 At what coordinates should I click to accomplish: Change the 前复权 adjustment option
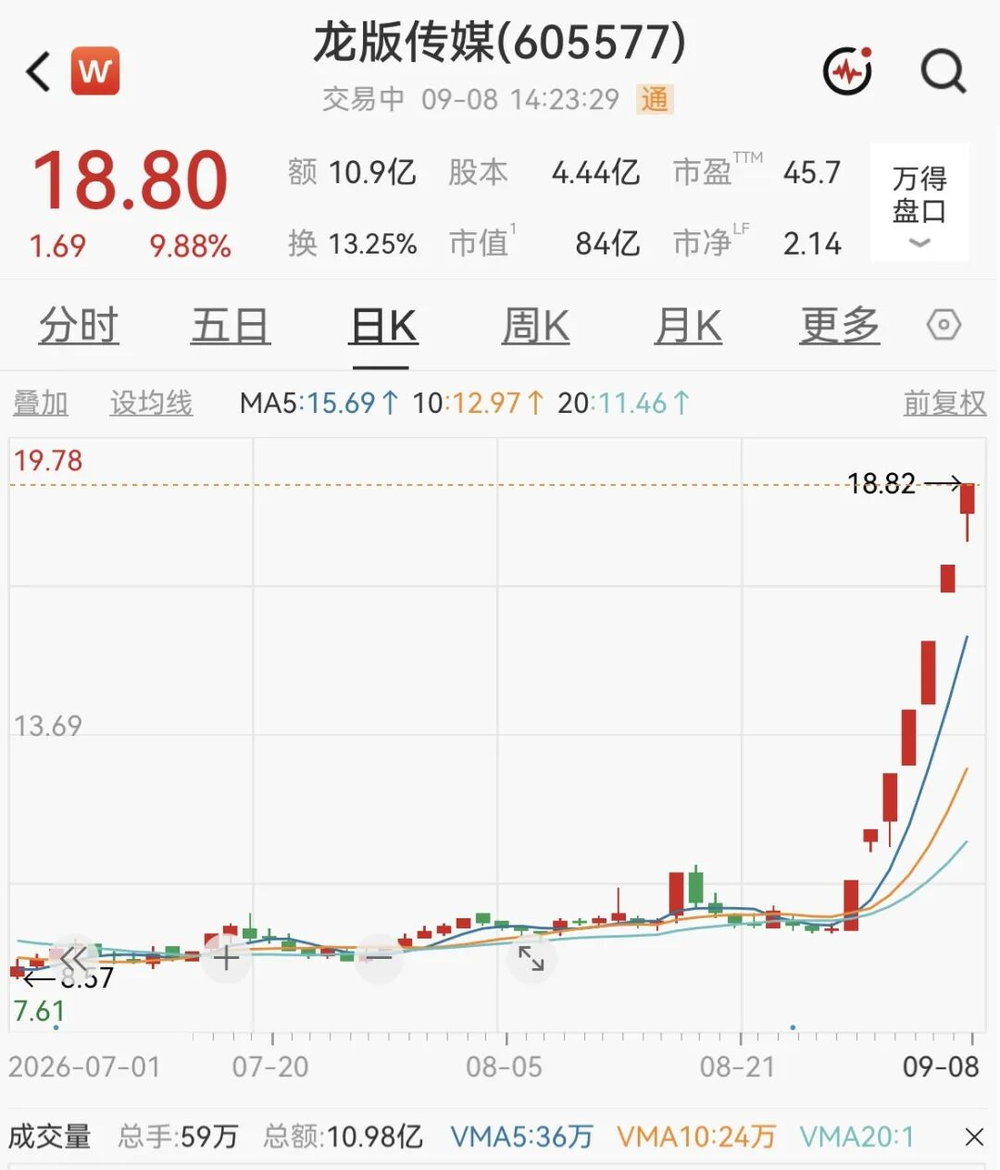pyautogui.click(x=944, y=403)
